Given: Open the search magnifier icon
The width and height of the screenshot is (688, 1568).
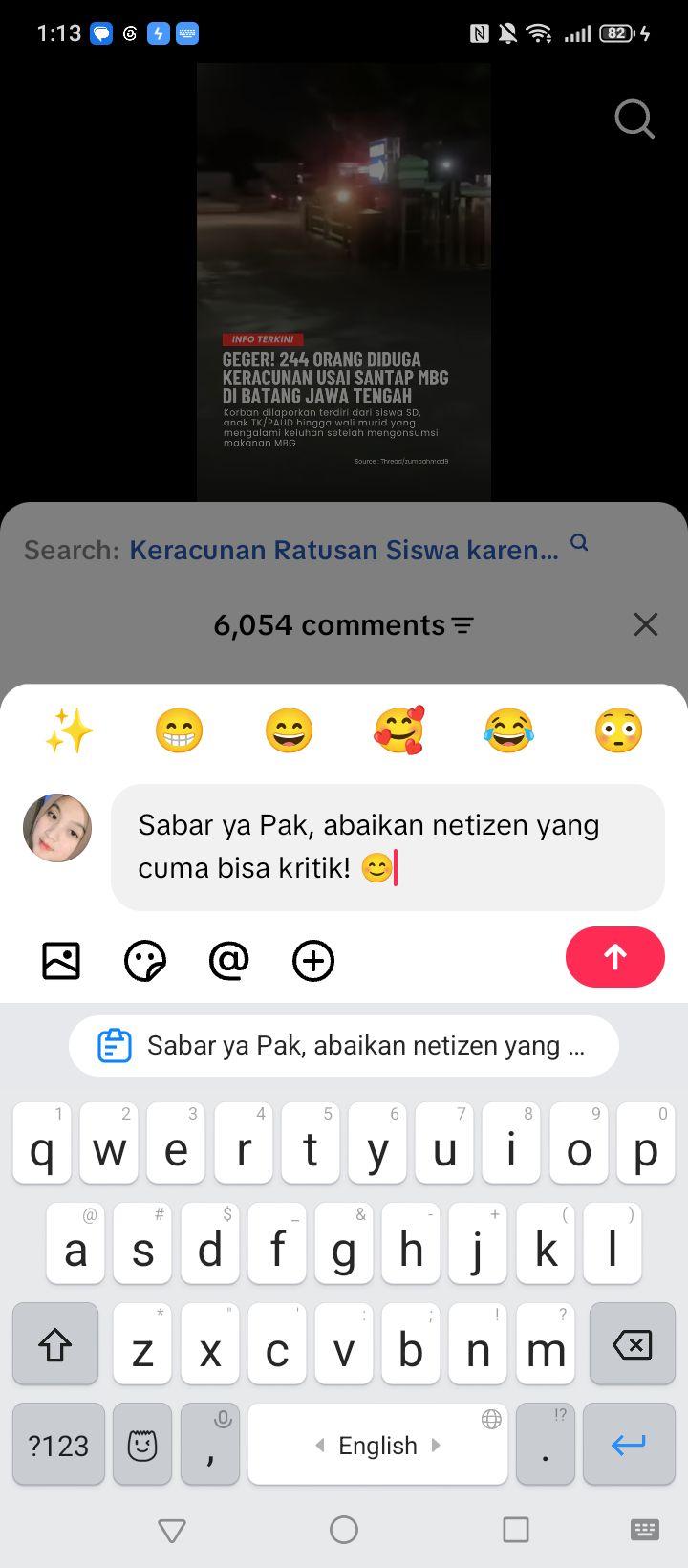Looking at the screenshot, I should point(634,120).
